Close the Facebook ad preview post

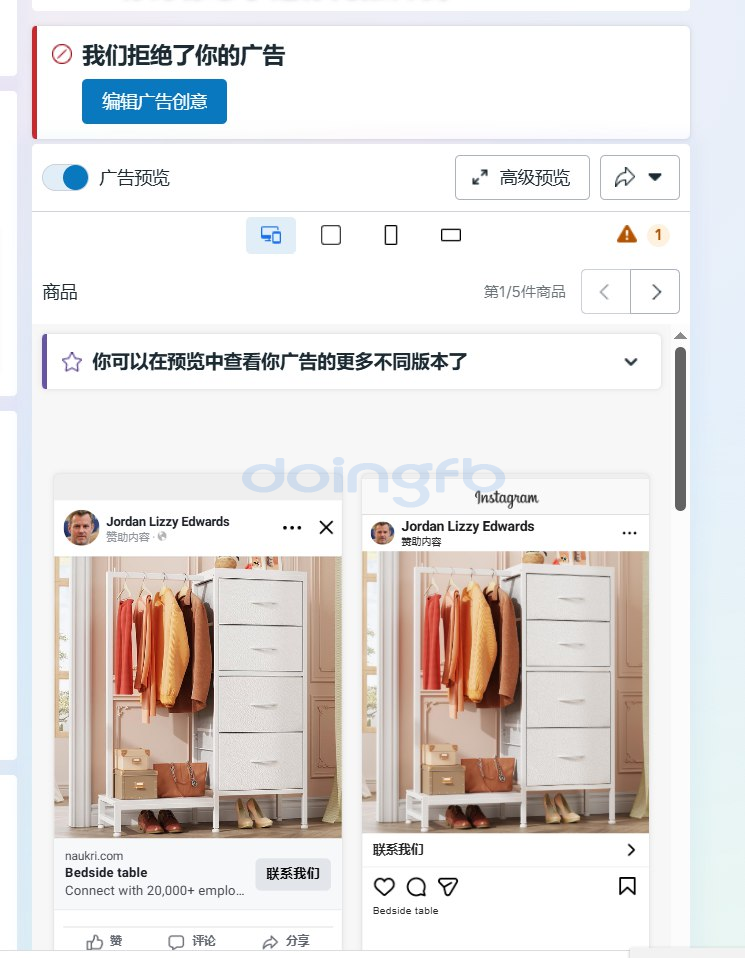[326, 528]
